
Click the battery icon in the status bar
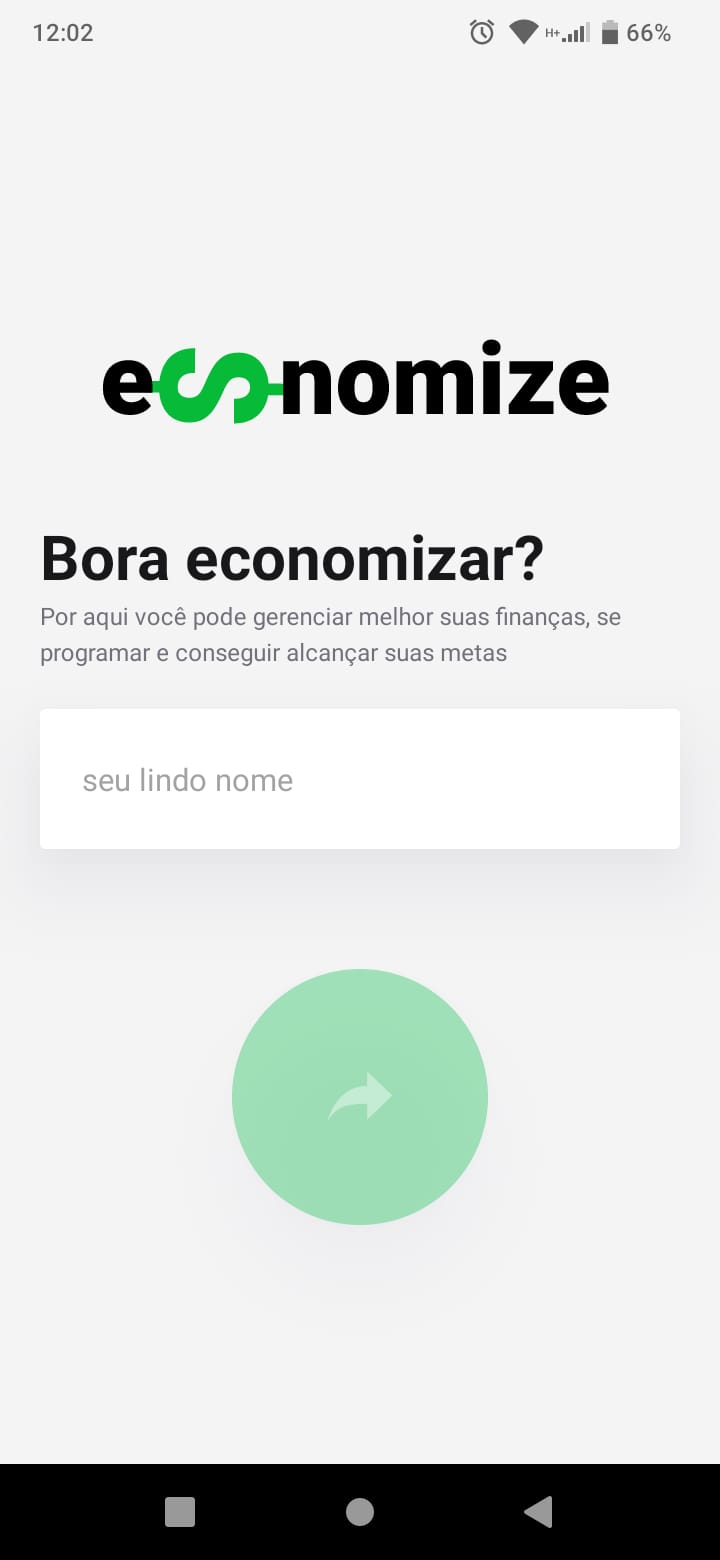tap(611, 32)
